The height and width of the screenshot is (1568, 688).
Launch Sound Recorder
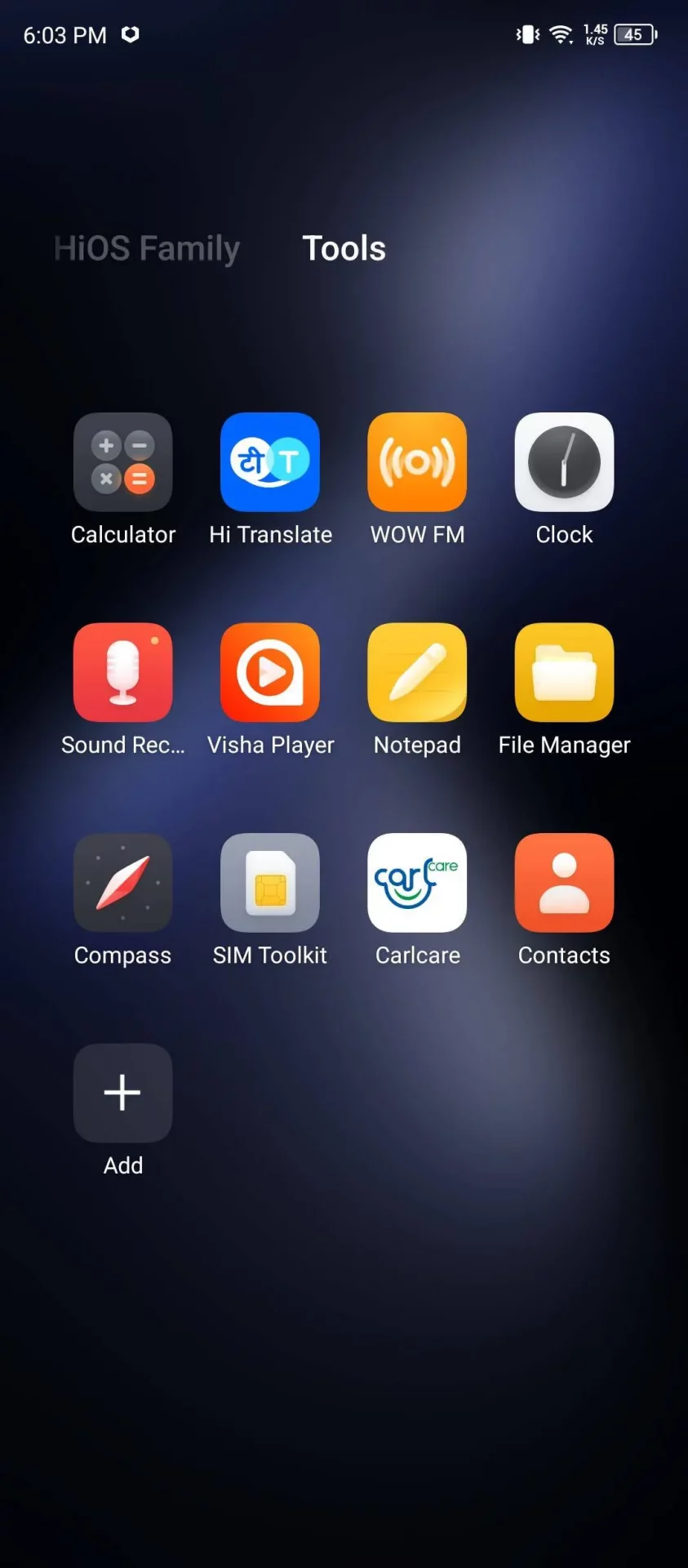tap(123, 673)
